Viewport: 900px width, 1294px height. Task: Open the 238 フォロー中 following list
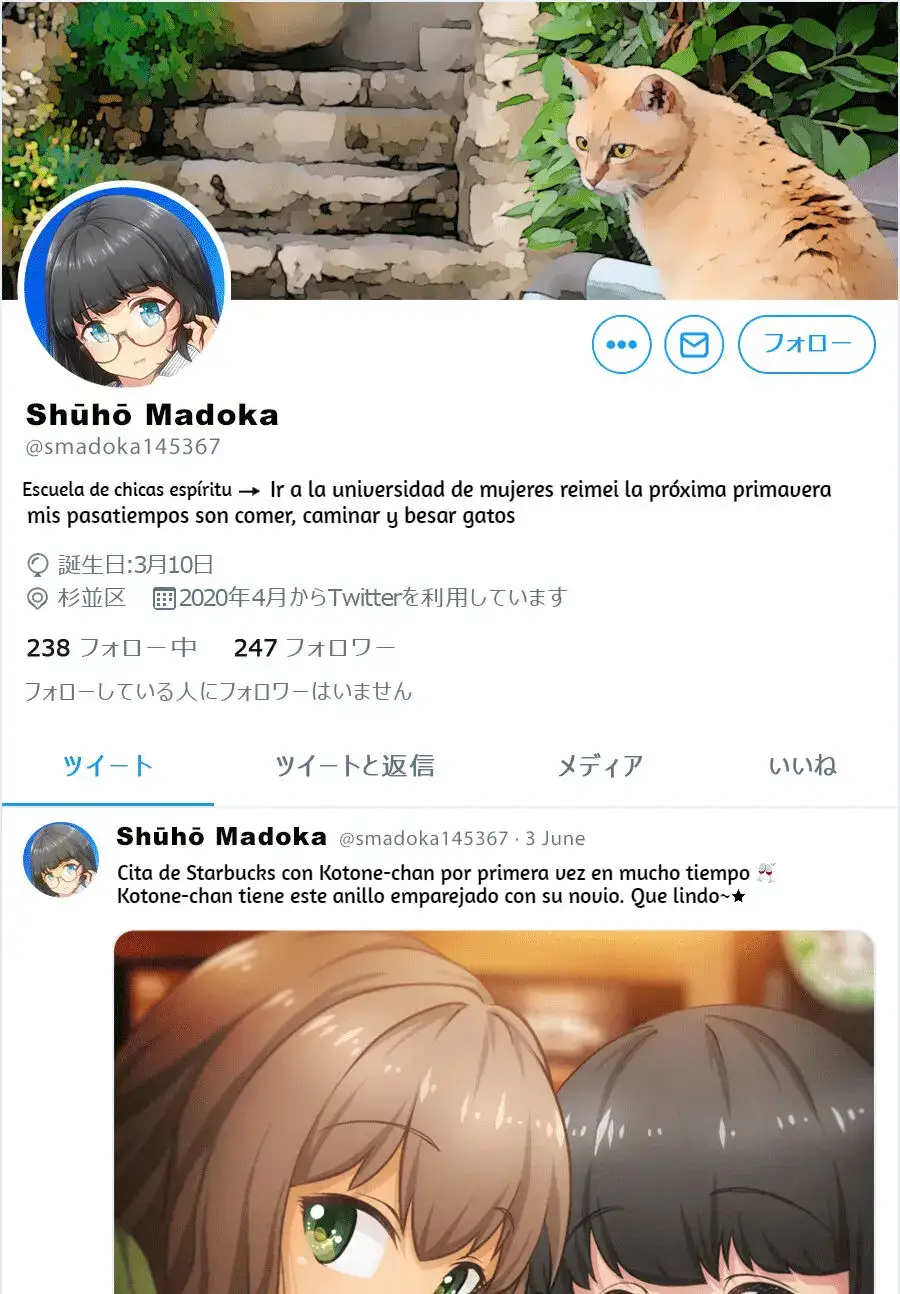pyautogui.click(x=111, y=648)
